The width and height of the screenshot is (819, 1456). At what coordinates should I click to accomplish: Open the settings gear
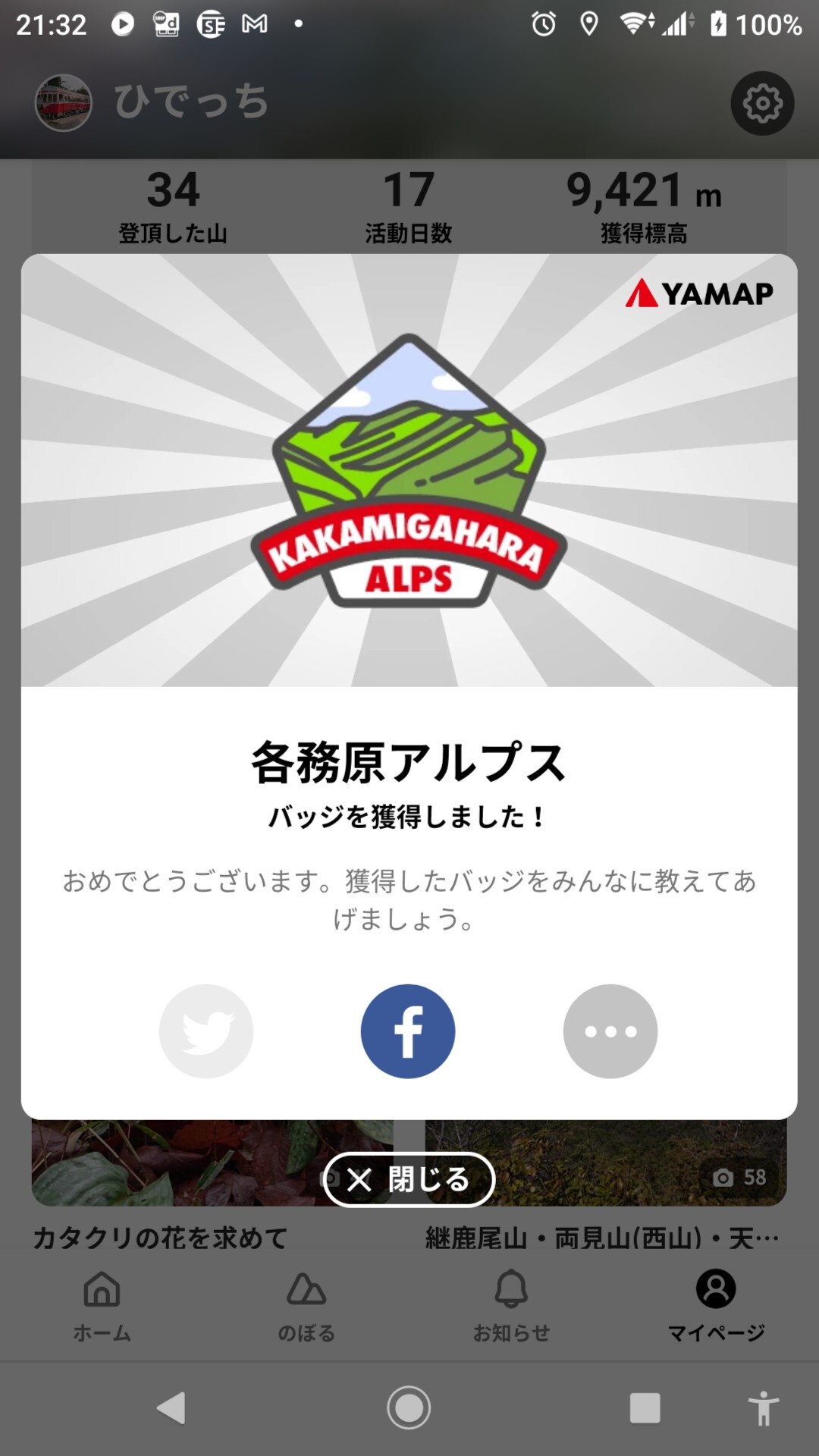pos(762,105)
